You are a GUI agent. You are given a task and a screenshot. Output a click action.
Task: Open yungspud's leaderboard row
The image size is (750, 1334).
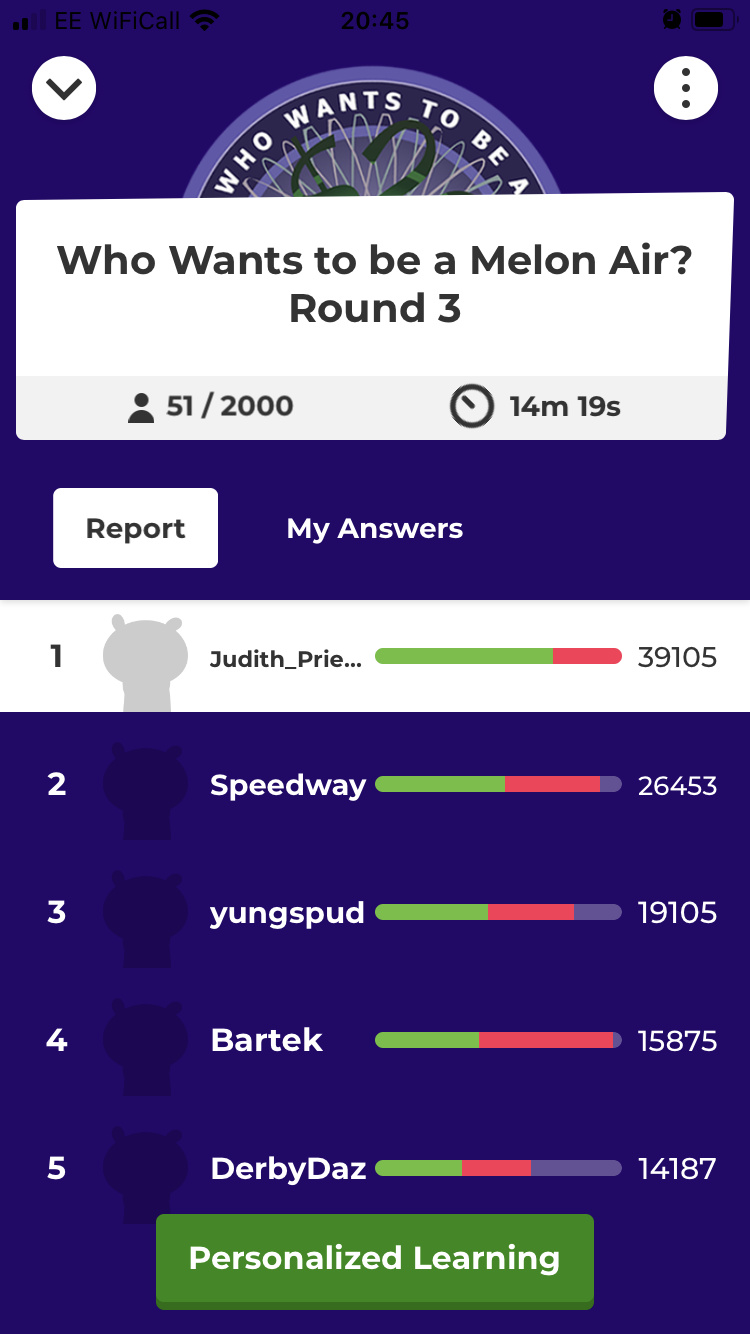pyautogui.click(x=375, y=913)
